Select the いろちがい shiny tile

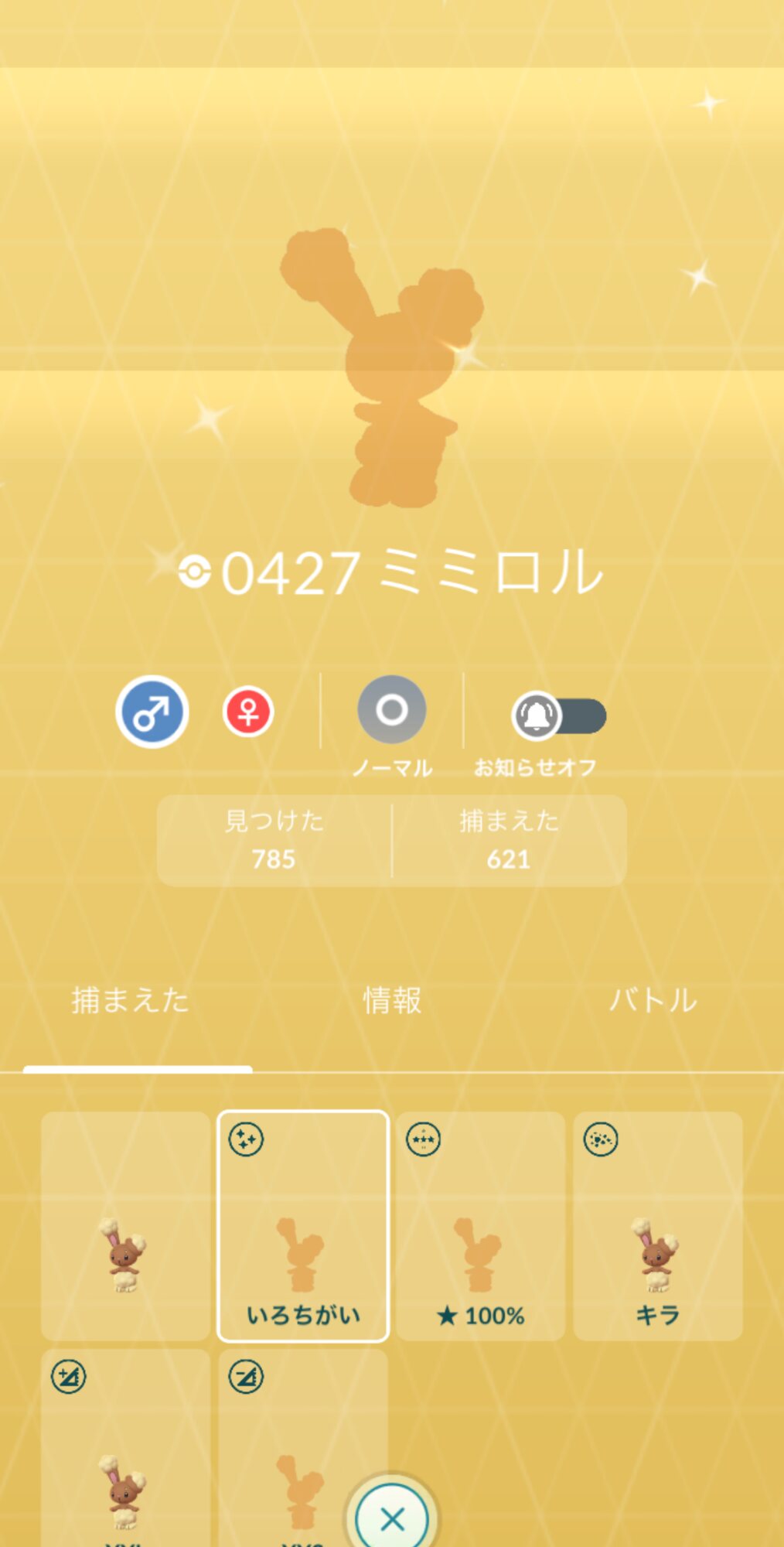pyautogui.click(x=303, y=1226)
